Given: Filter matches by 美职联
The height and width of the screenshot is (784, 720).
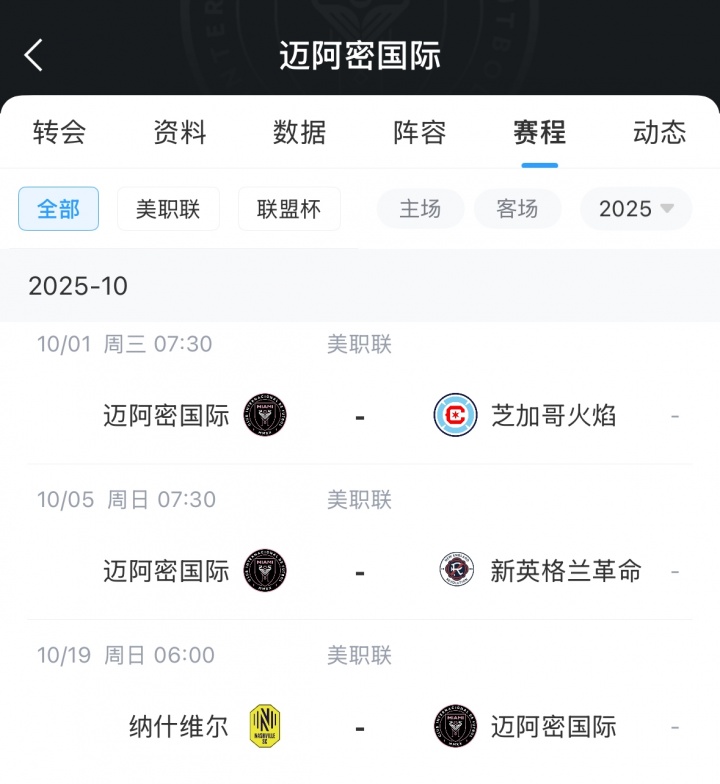Looking at the screenshot, I should (168, 209).
